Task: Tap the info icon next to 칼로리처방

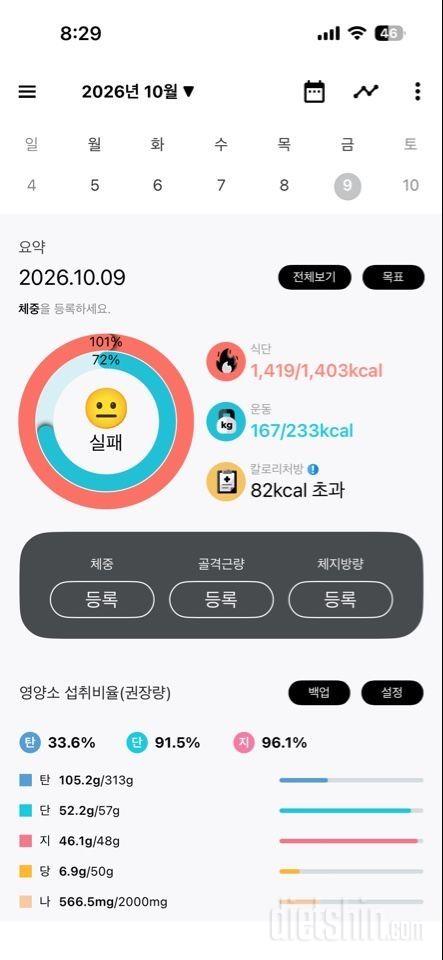Action: 313,470
